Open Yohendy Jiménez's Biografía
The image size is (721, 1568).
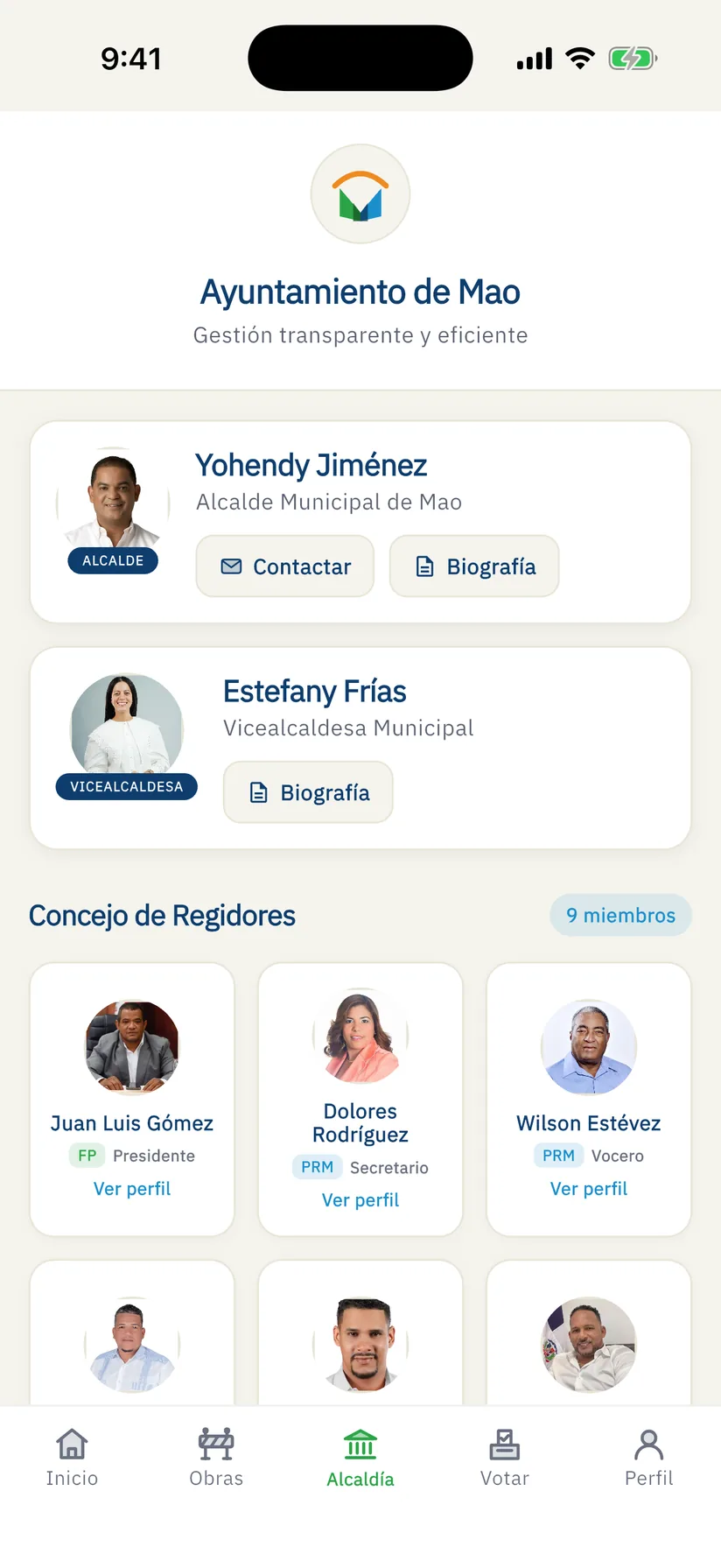474,566
